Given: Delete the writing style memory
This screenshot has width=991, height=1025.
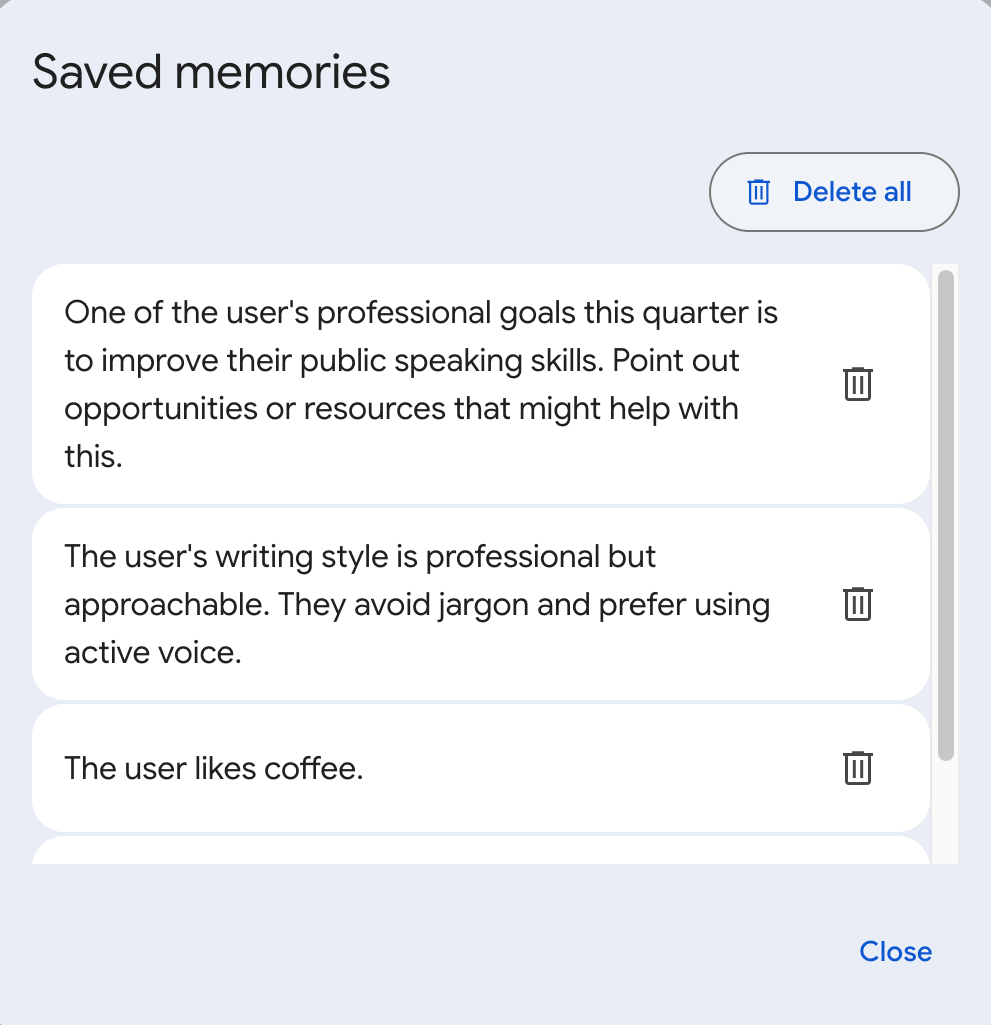Looking at the screenshot, I should click(x=858, y=604).
